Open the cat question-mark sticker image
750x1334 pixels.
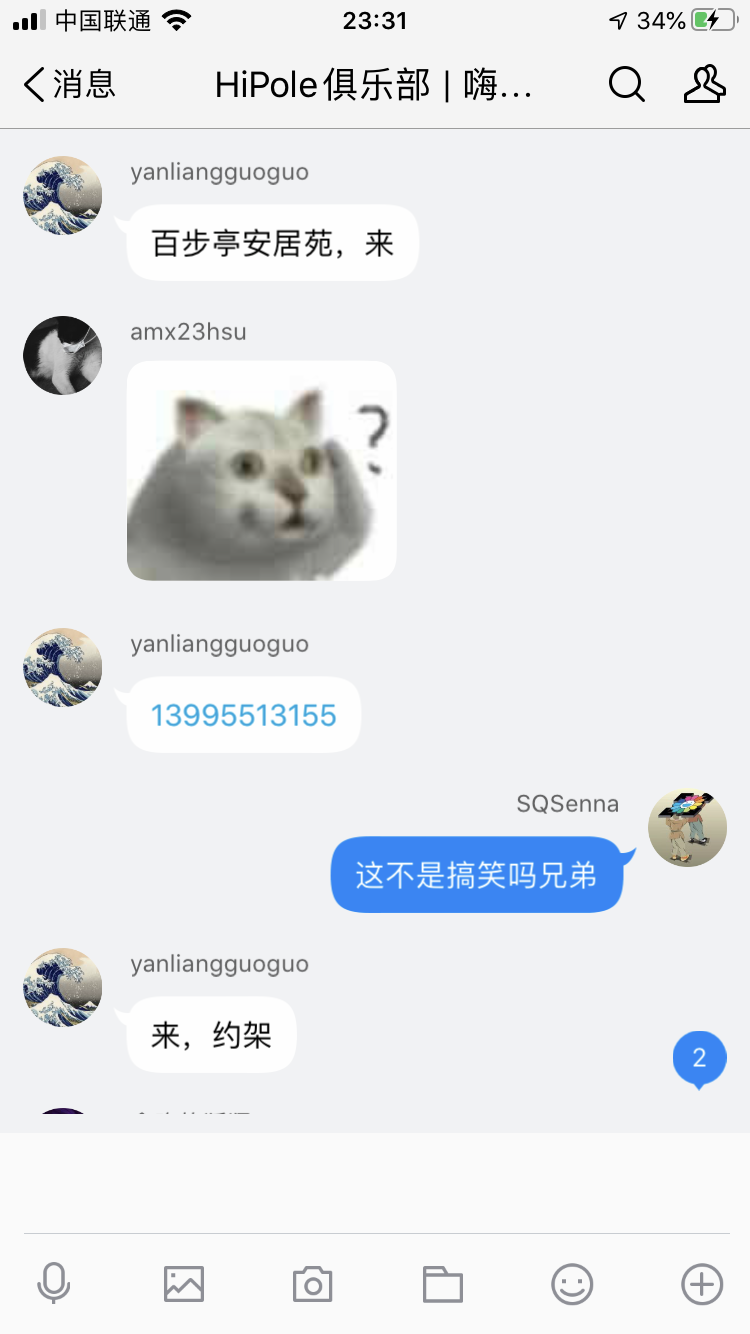tap(262, 471)
